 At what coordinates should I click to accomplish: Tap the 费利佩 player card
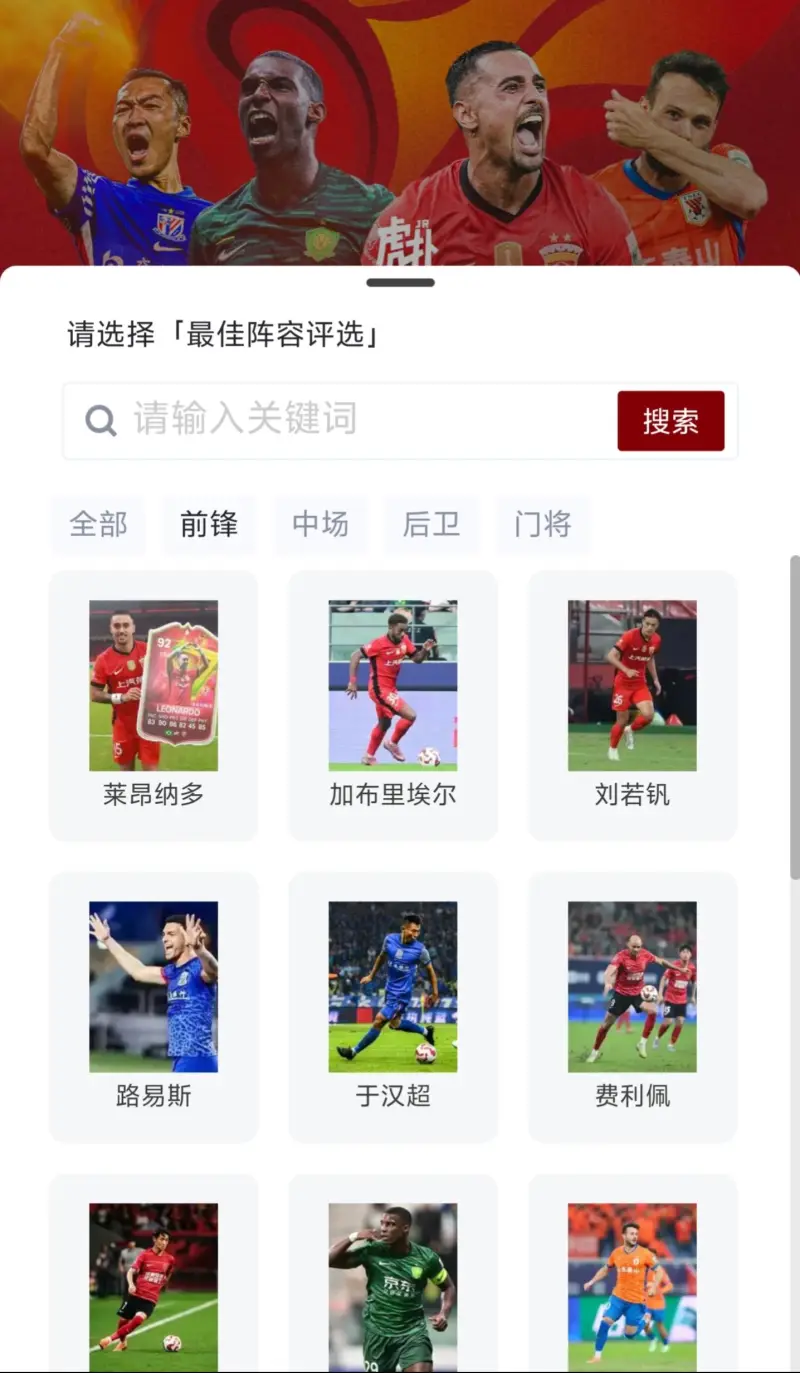[x=632, y=1007]
